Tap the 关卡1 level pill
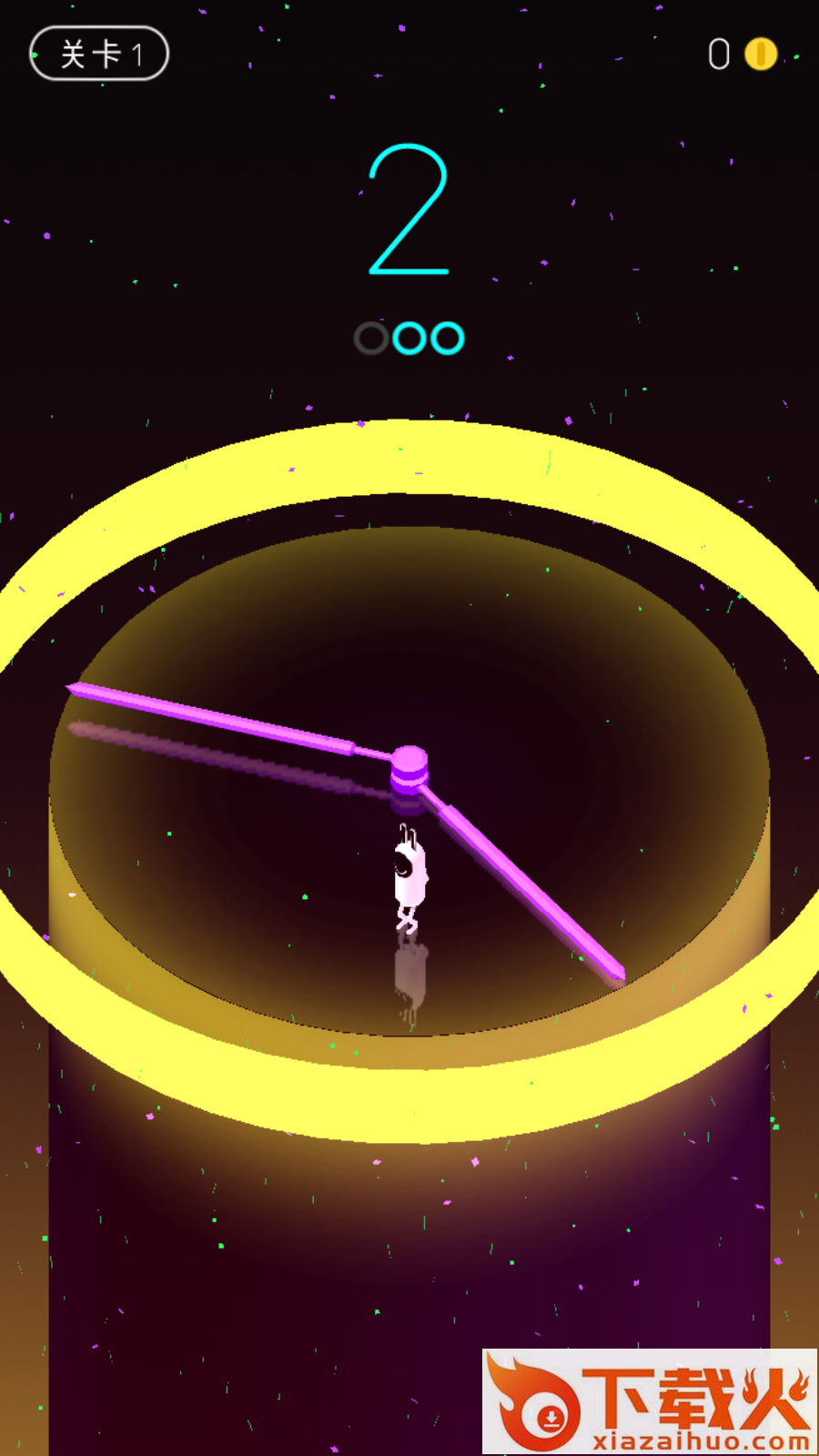The width and height of the screenshot is (819, 1456). [99, 54]
